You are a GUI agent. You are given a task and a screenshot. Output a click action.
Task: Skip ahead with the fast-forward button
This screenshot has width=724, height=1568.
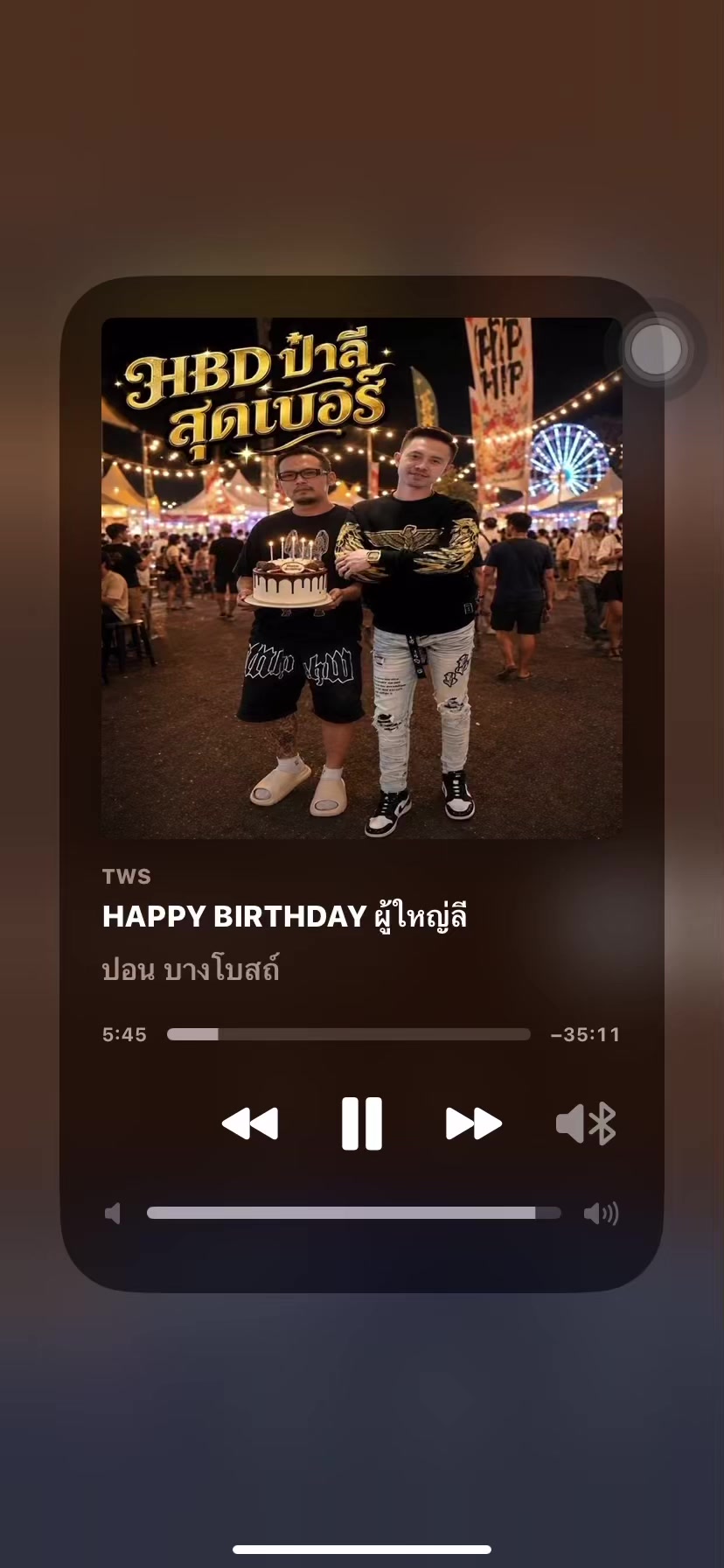(x=474, y=1123)
